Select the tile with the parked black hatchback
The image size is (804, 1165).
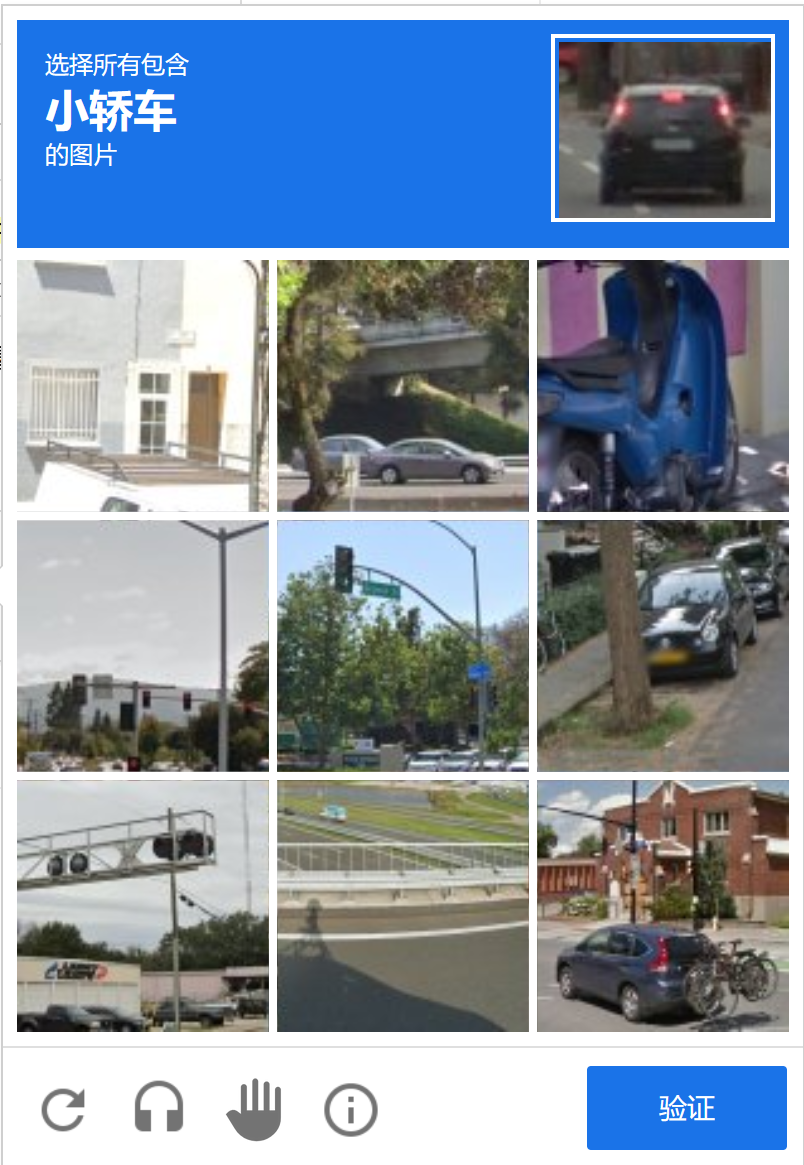click(662, 645)
